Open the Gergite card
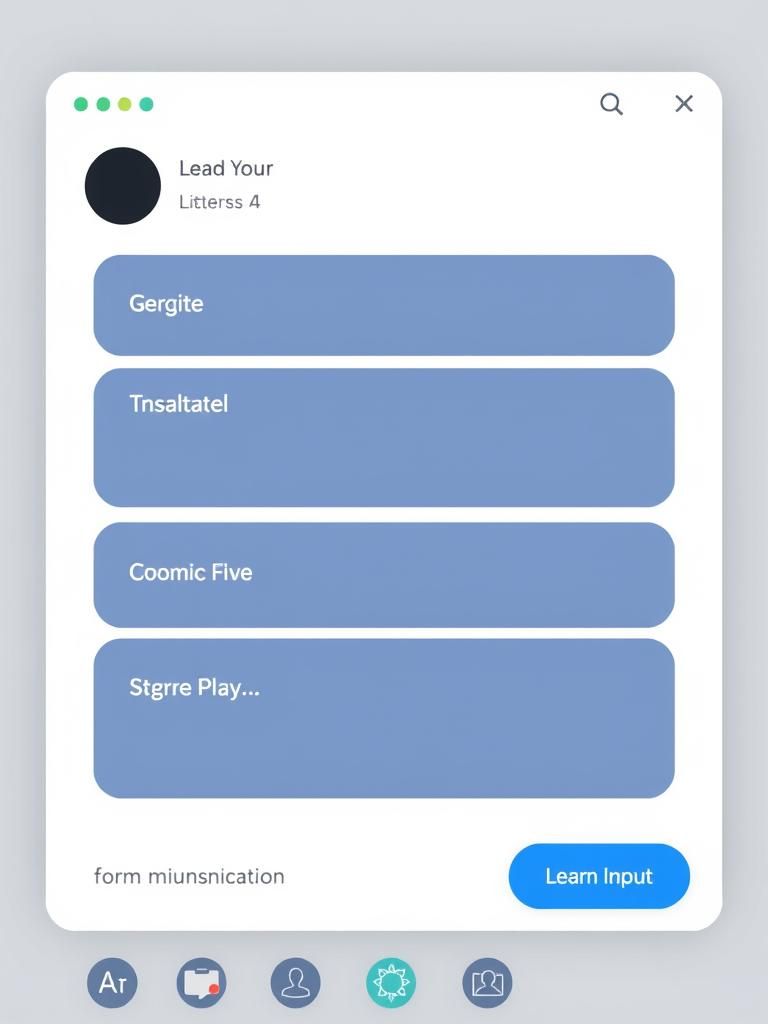 point(384,305)
